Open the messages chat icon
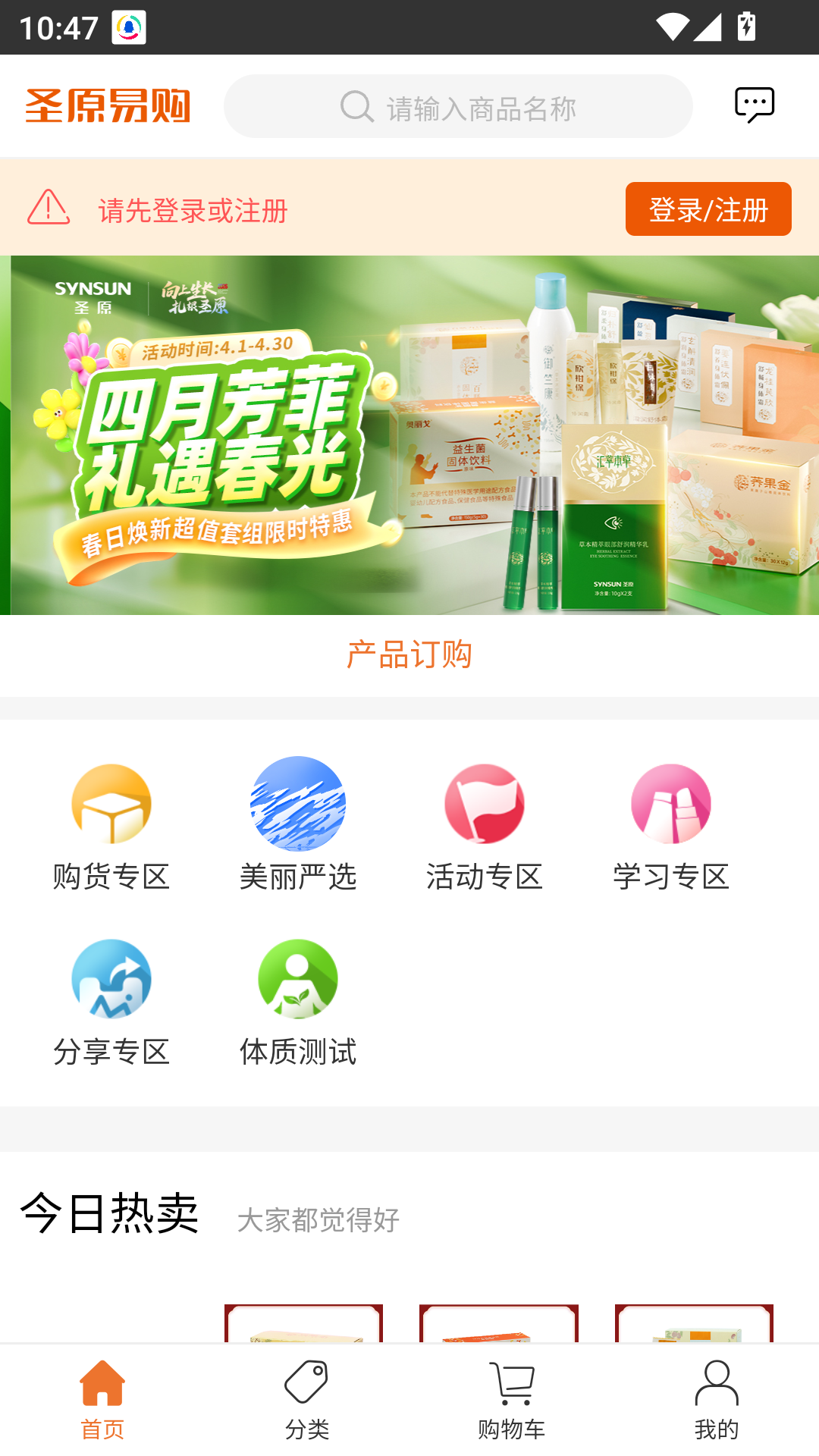Image resolution: width=819 pixels, height=1456 pixels. (x=754, y=105)
